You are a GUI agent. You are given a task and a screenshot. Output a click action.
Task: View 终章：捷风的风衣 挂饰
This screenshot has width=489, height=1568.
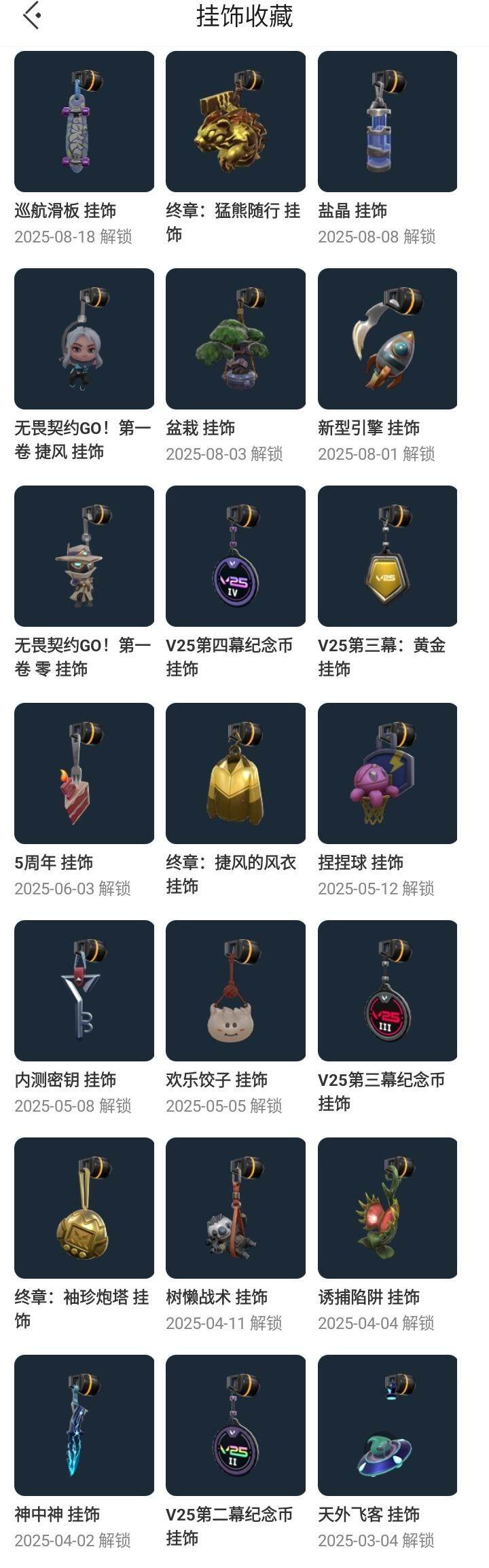point(236,773)
